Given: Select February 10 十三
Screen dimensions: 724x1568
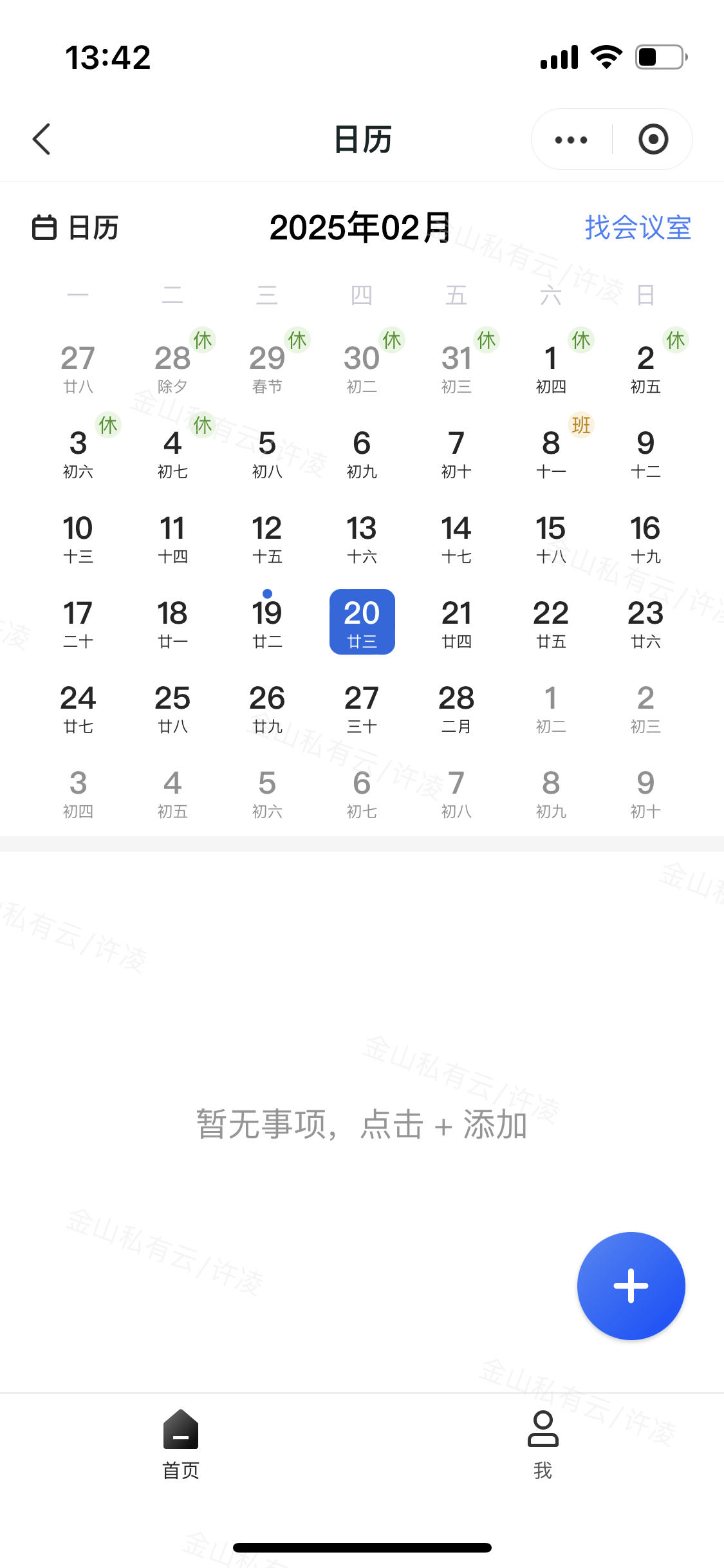Looking at the screenshot, I should (x=78, y=537).
